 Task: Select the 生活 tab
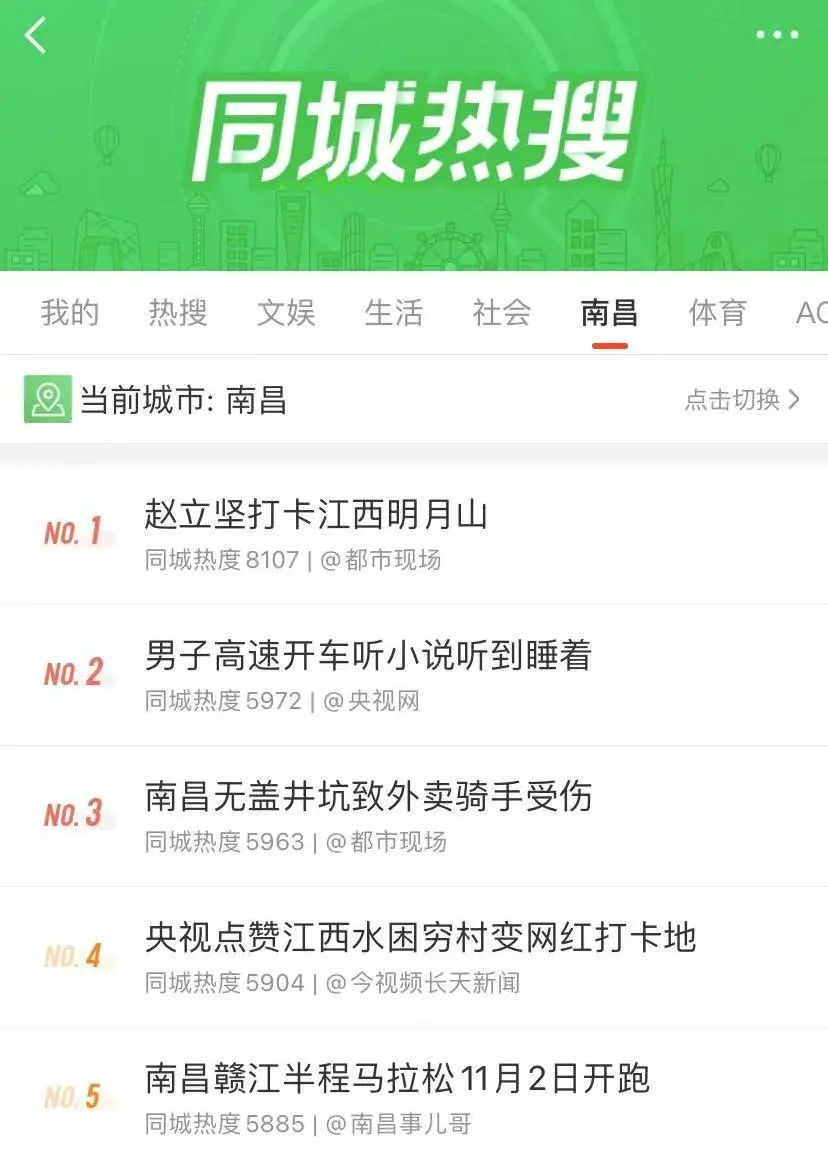[395, 313]
